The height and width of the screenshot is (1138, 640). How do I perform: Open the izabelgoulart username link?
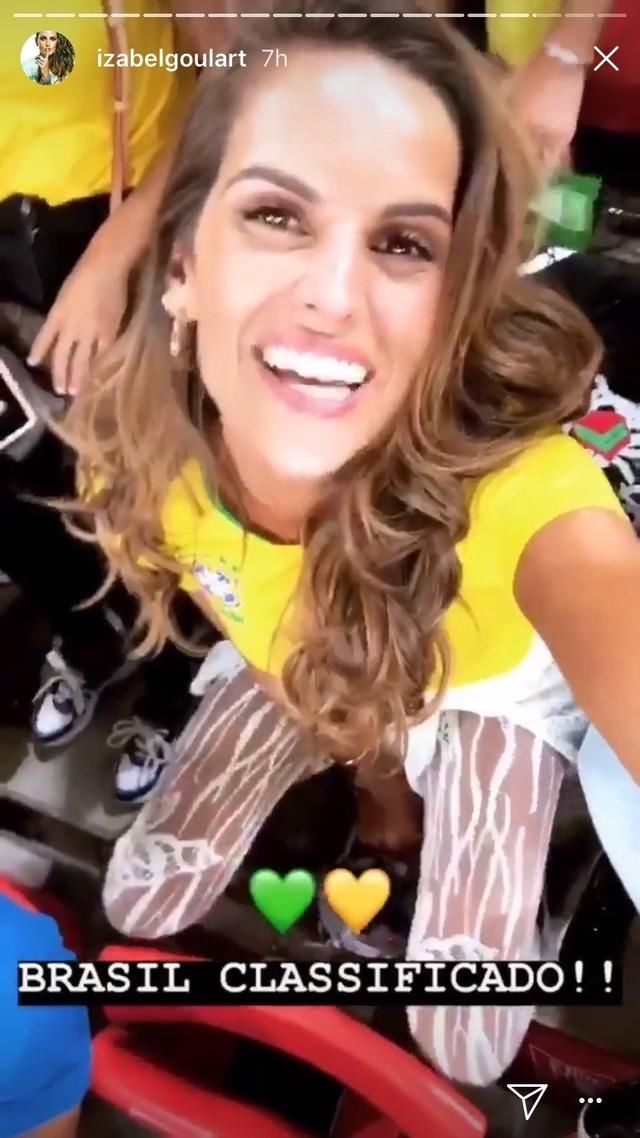171,59
